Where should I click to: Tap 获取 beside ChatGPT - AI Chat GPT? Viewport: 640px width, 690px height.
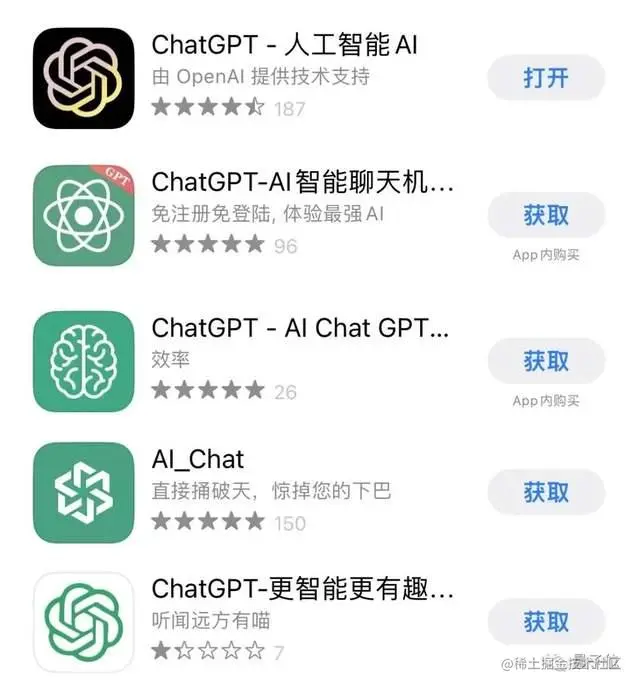tap(545, 361)
